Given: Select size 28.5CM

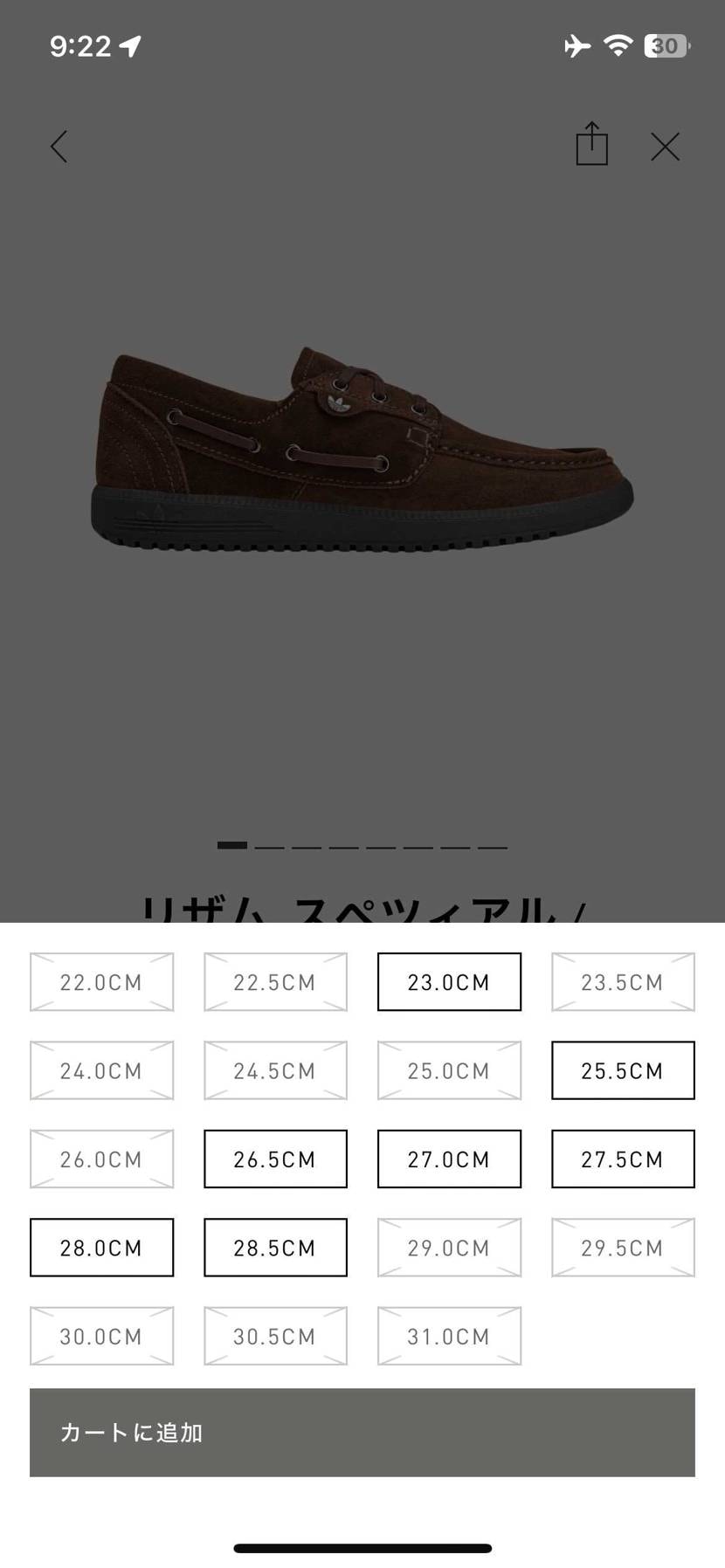Looking at the screenshot, I should point(275,1248).
